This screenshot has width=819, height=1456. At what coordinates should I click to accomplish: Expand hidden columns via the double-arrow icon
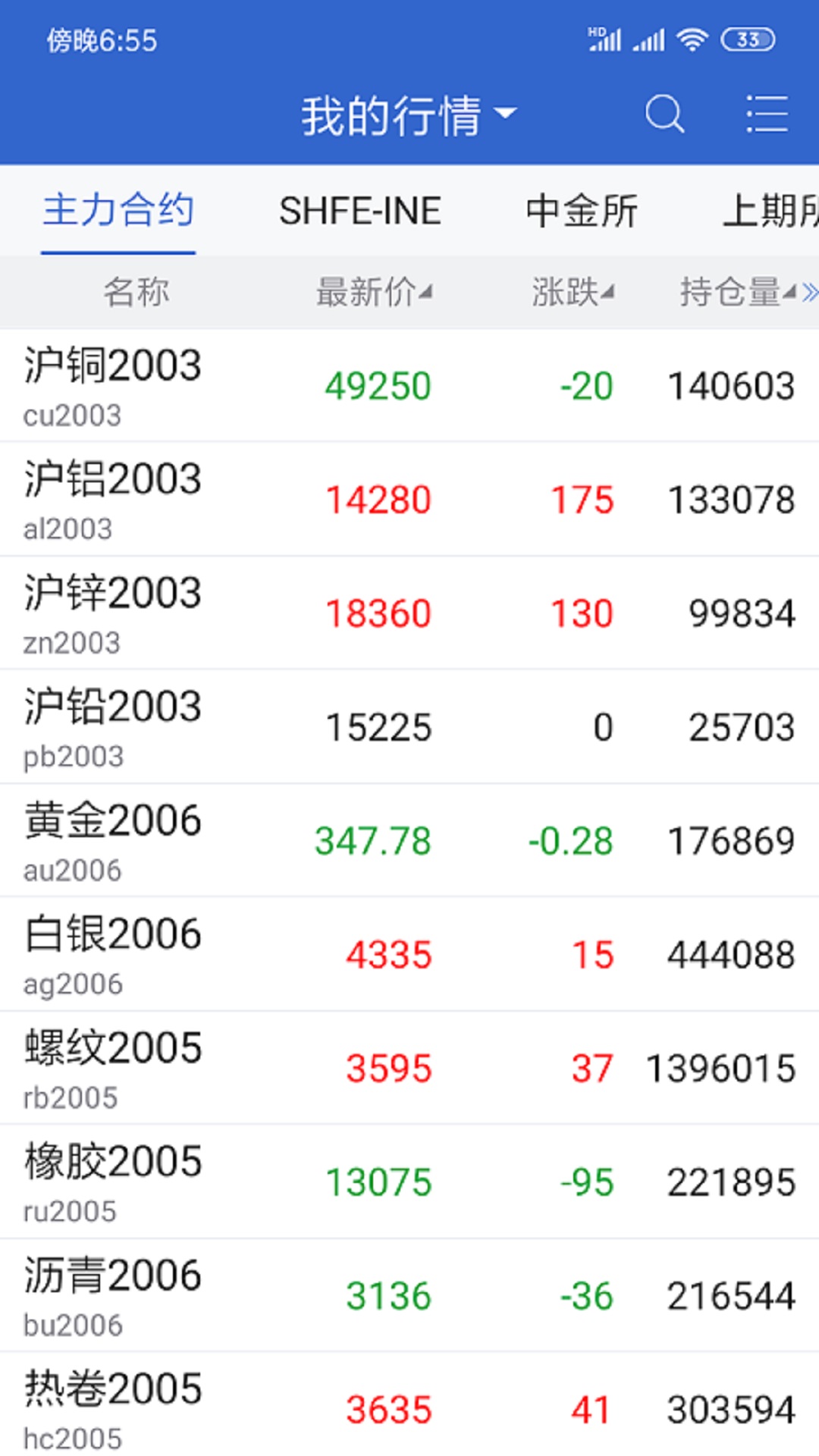[810, 291]
